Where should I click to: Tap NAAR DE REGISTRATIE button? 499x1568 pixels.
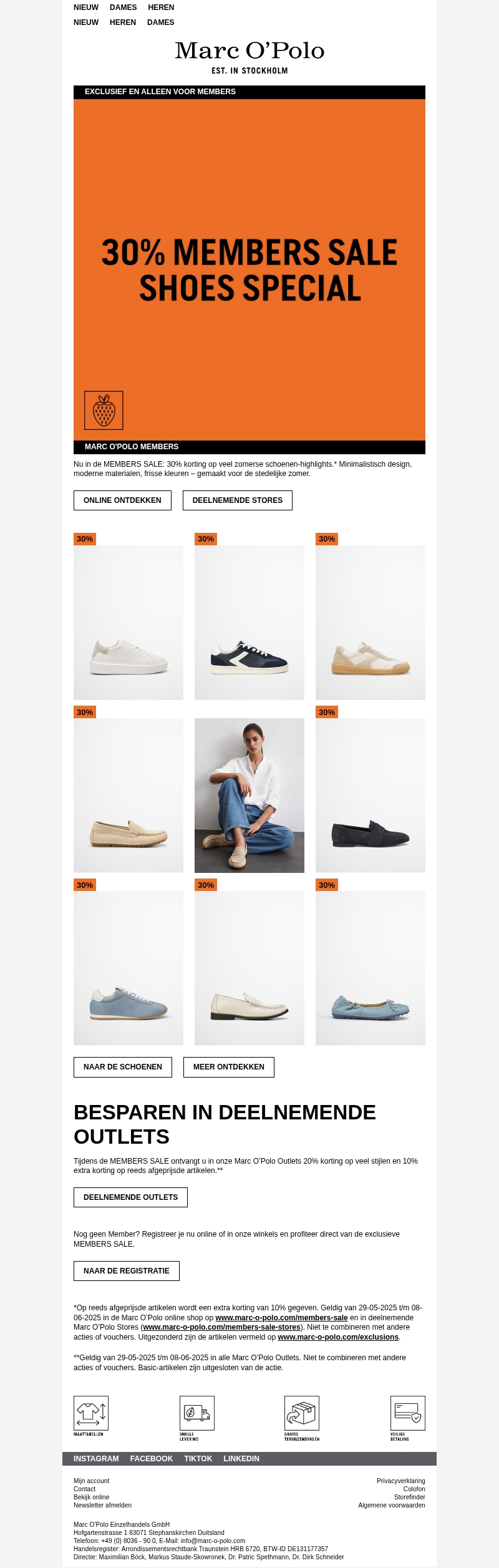tap(126, 1271)
